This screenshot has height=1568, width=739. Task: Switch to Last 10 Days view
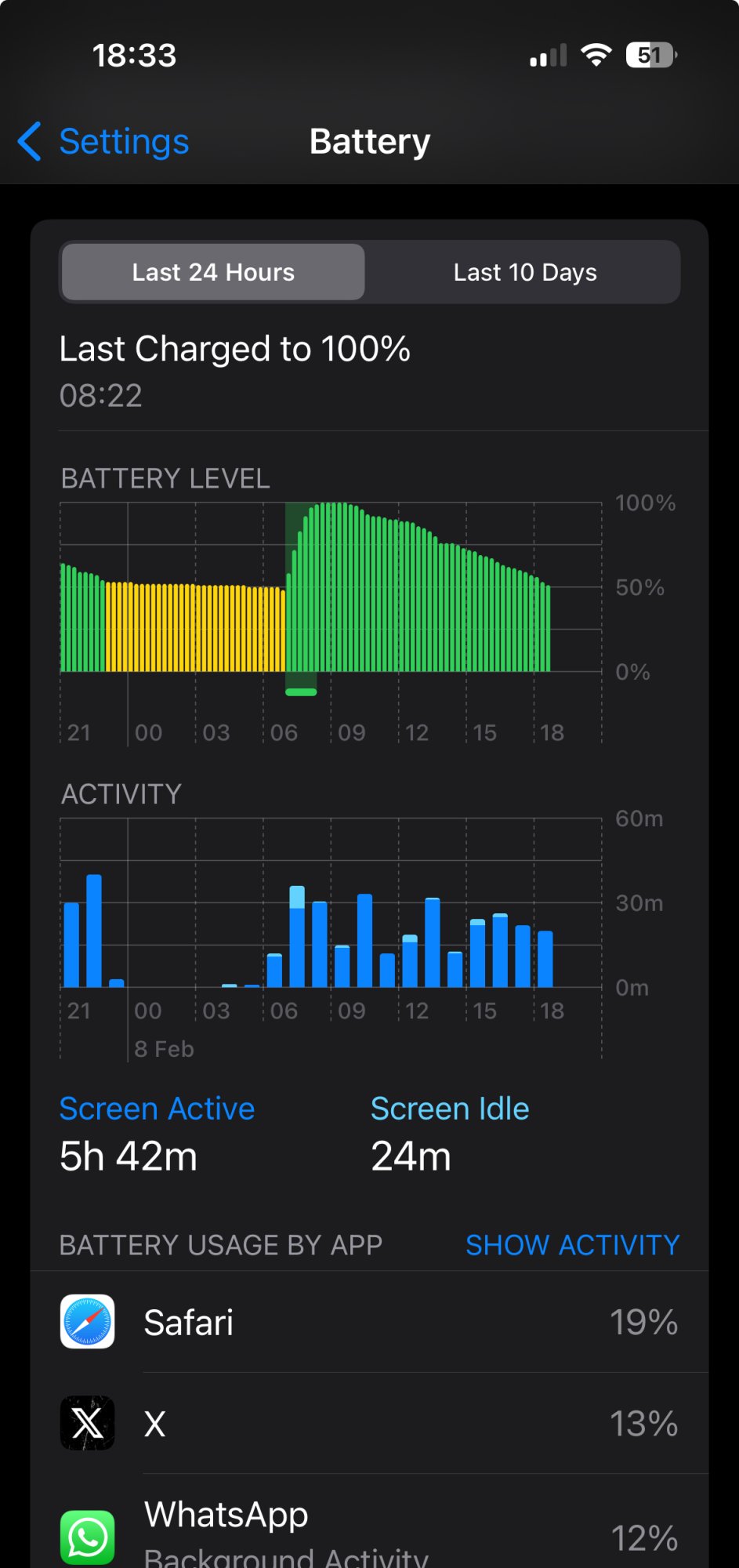[524, 272]
